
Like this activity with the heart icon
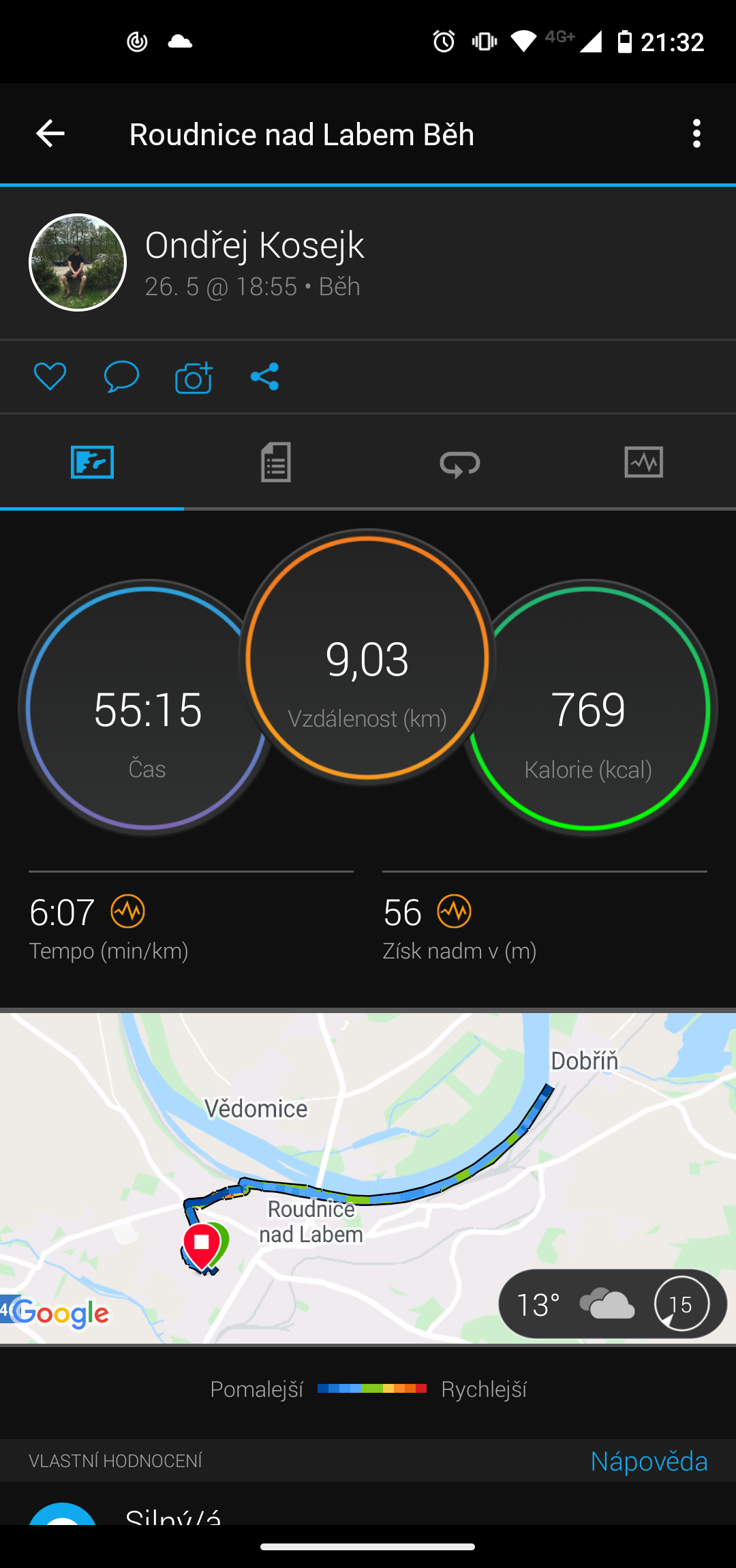50,376
